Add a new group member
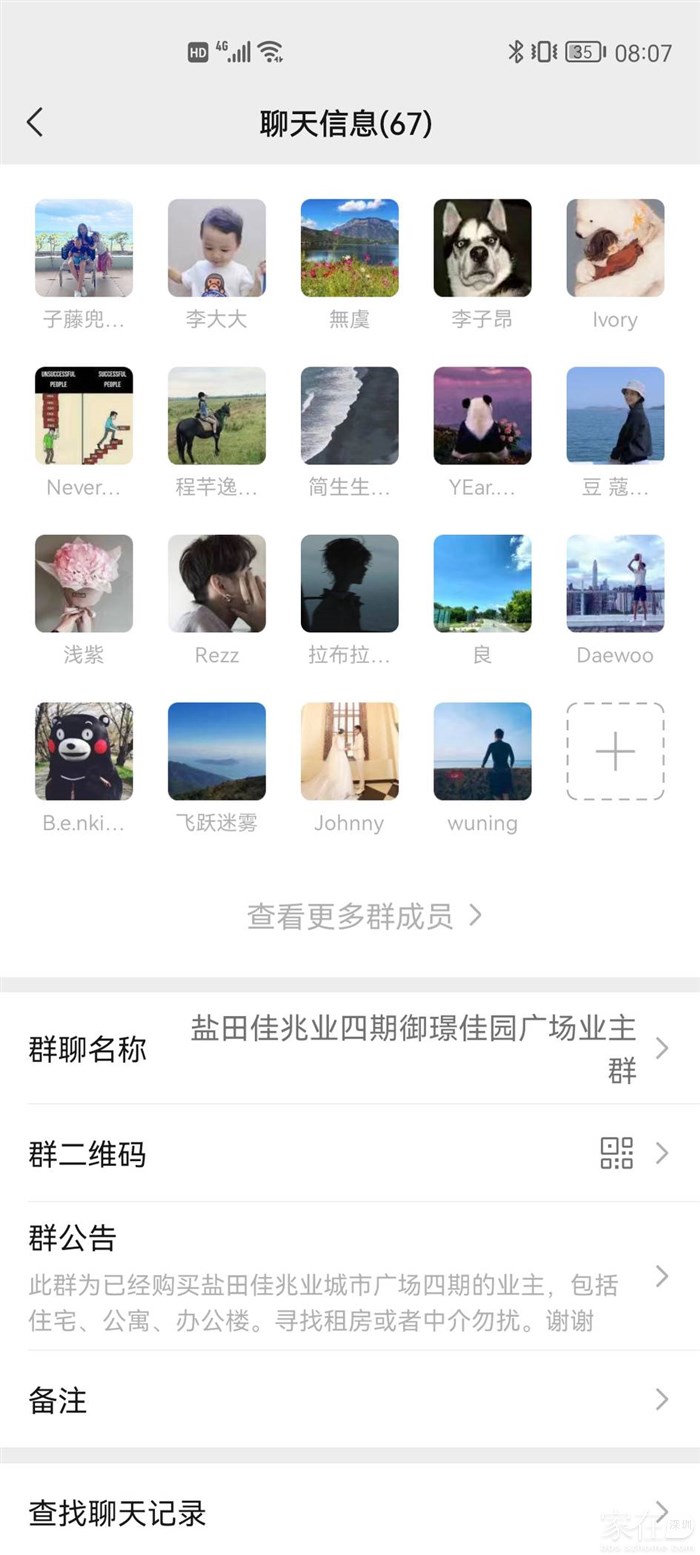 615,751
